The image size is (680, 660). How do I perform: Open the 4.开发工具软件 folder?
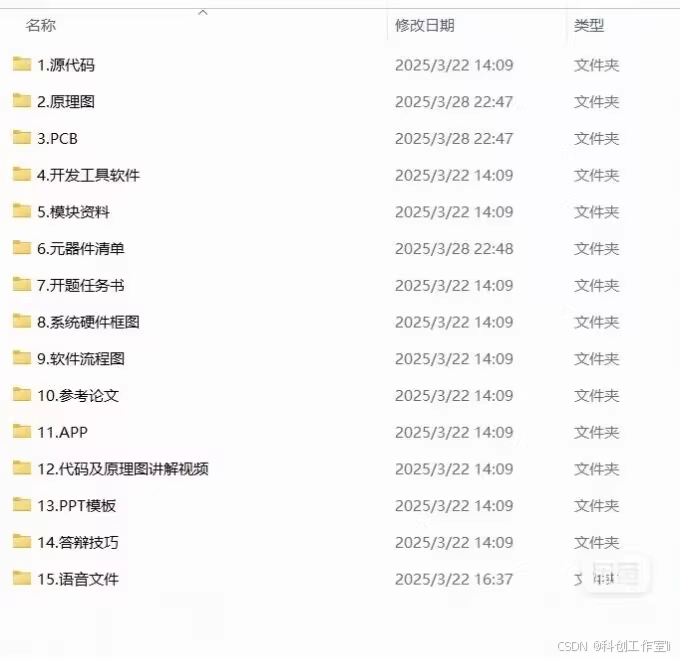tap(88, 175)
